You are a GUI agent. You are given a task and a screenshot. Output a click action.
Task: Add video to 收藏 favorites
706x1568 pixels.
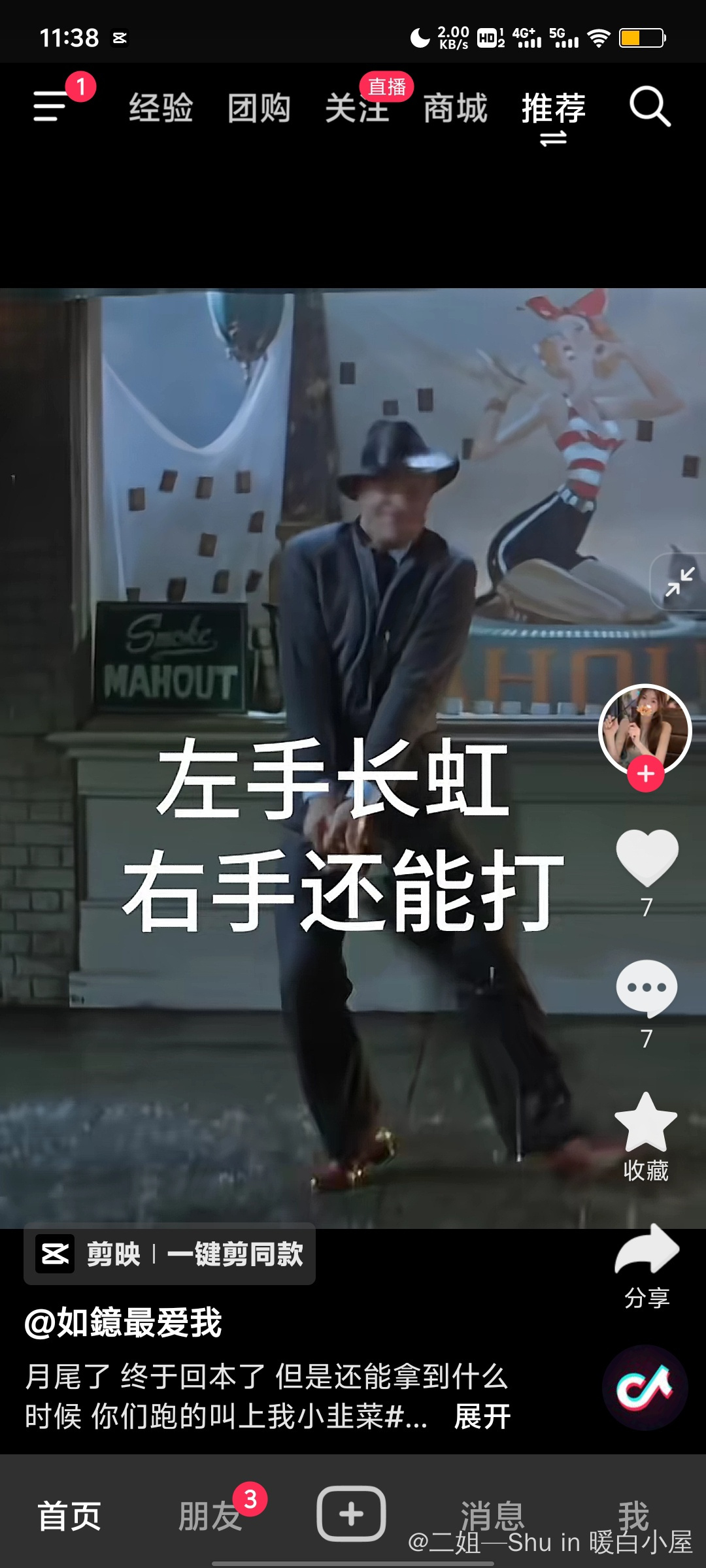point(646,1124)
